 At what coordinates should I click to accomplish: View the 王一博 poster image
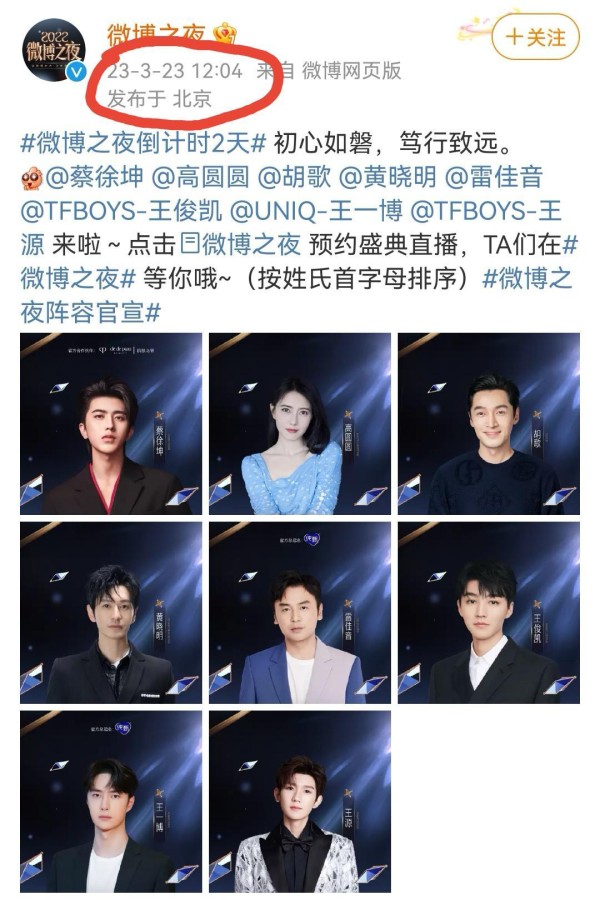pos(111,801)
